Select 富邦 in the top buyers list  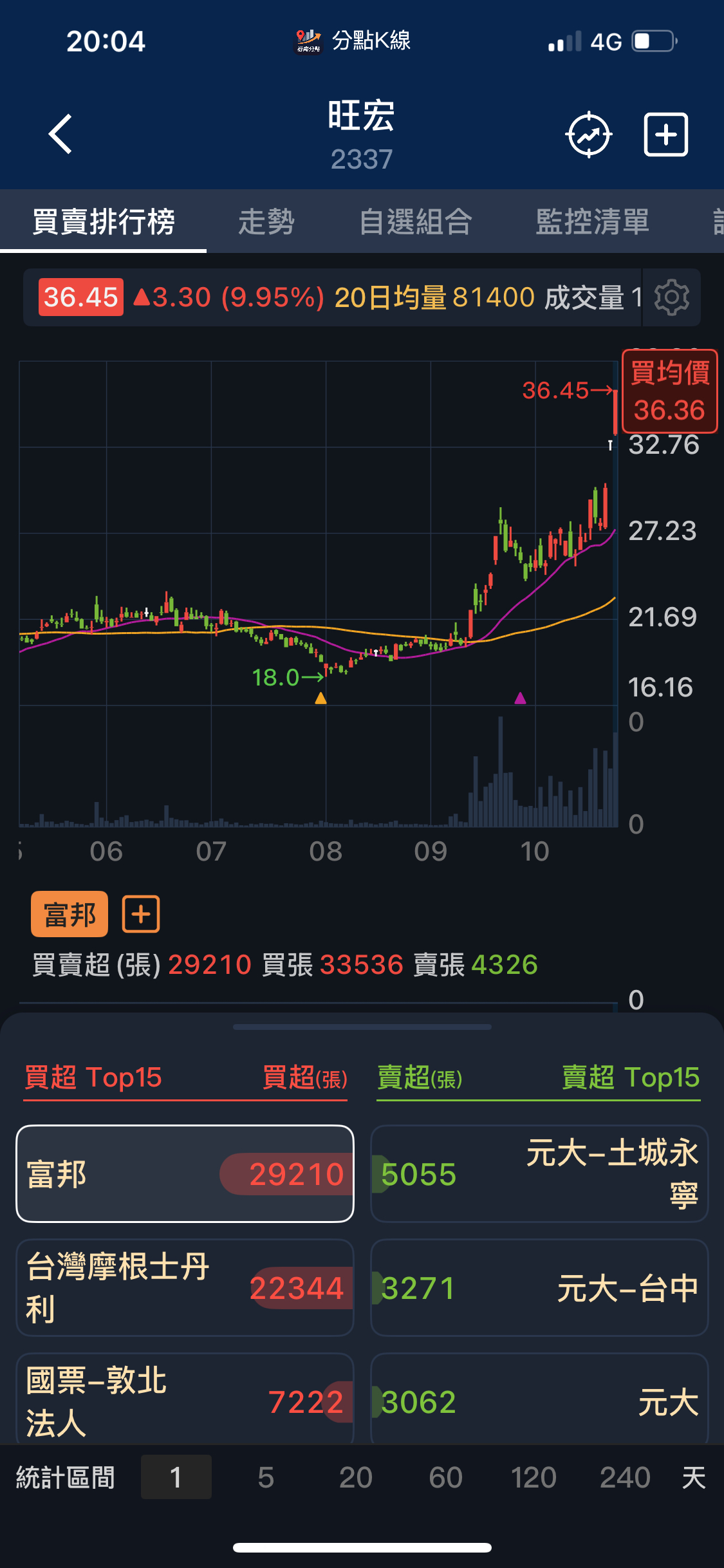(x=185, y=1173)
